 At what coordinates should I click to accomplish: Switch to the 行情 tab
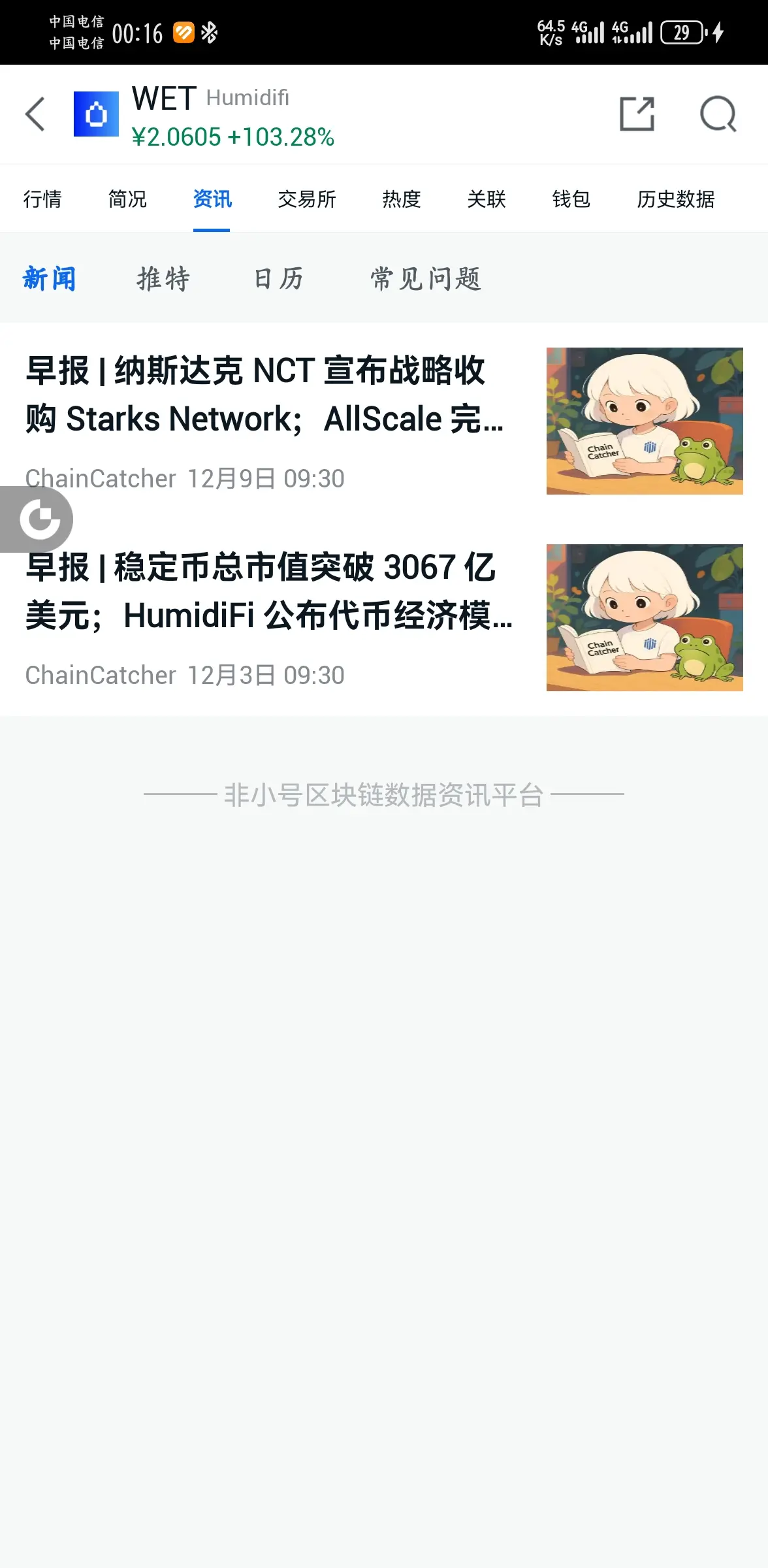(x=43, y=199)
